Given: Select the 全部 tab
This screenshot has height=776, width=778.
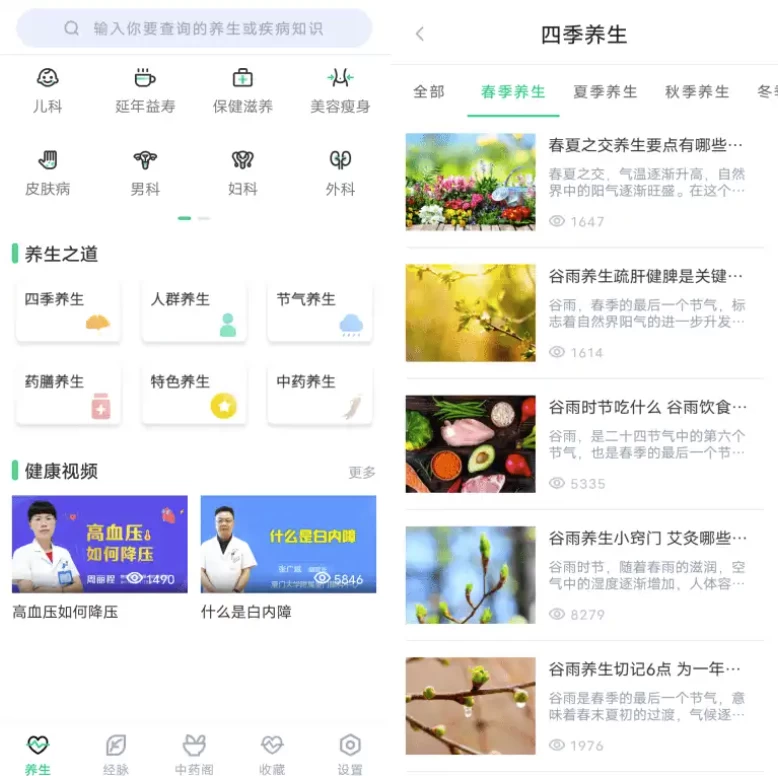Looking at the screenshot, I should pyautogui.click(x=429, y=92).
